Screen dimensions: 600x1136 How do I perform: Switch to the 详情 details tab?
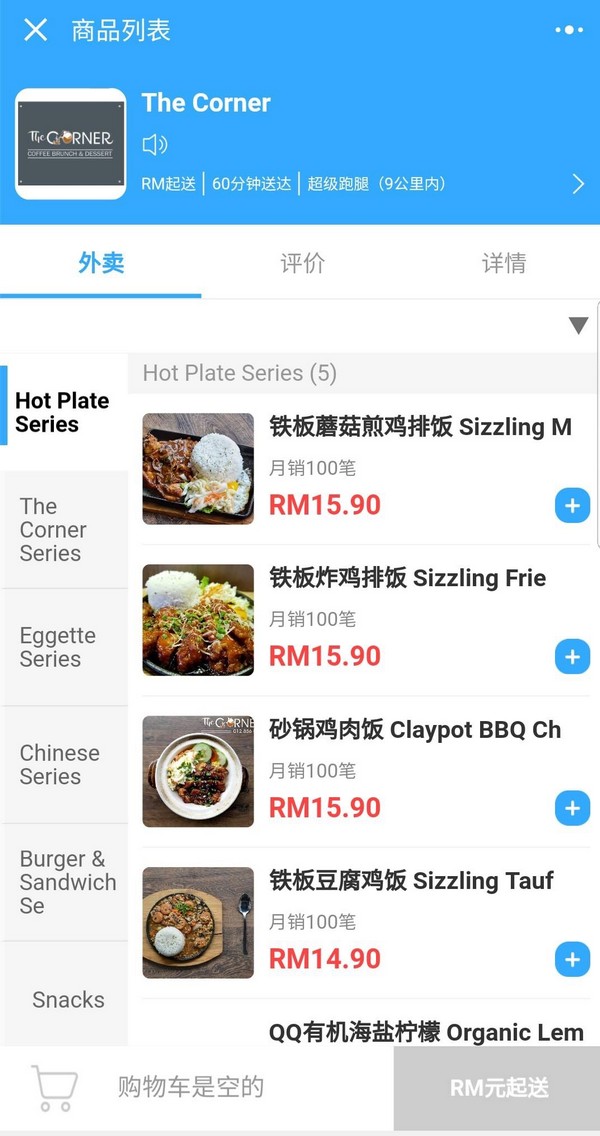(x=504, y=263)
